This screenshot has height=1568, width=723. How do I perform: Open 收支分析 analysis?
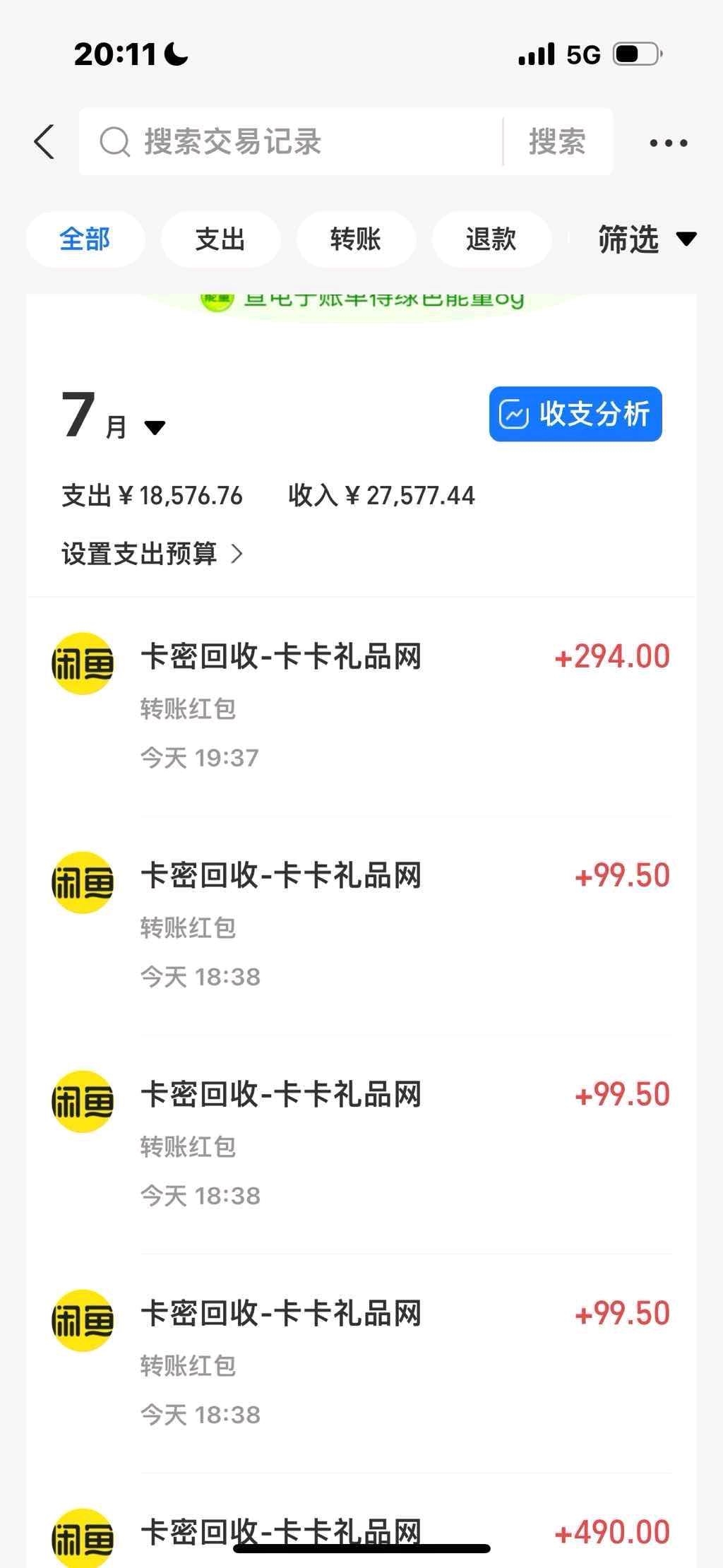pos(575,414)
